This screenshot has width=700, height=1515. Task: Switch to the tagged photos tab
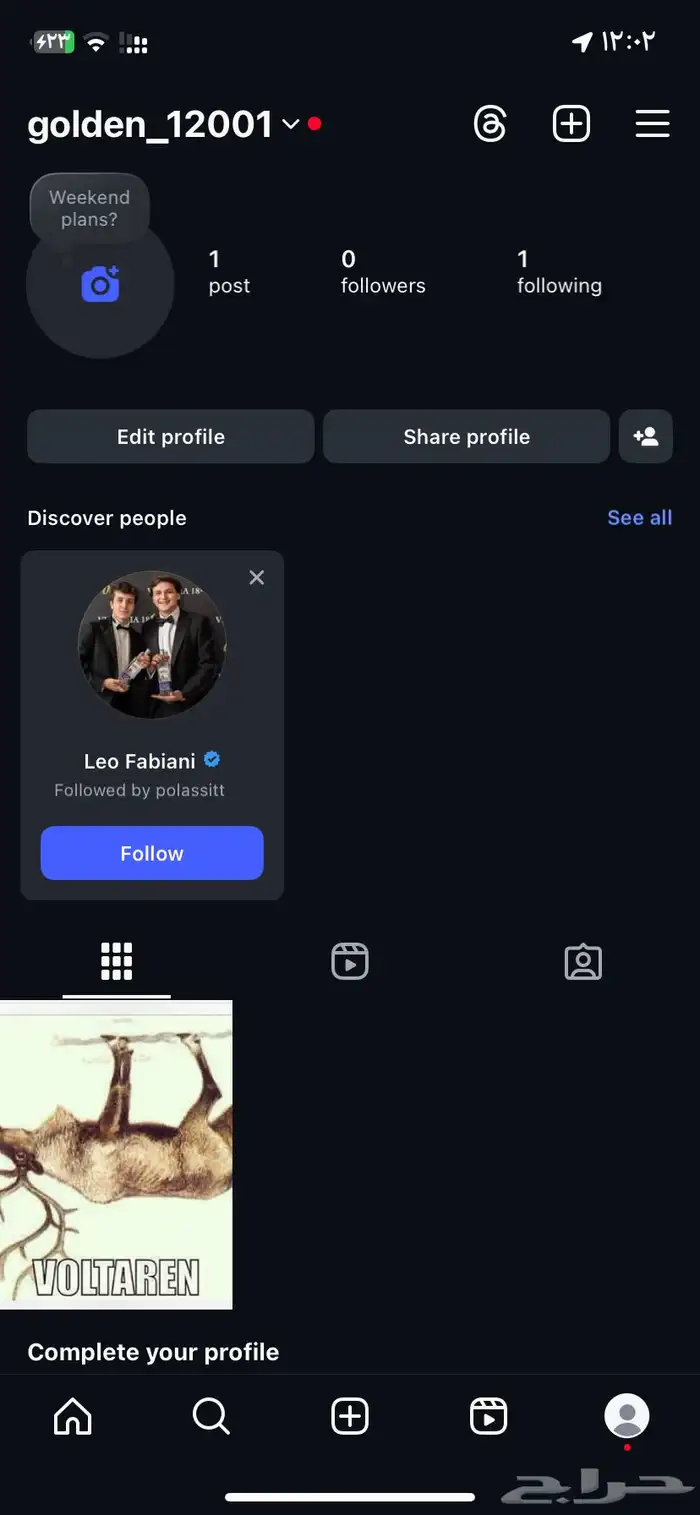click(x=583, y=962)
